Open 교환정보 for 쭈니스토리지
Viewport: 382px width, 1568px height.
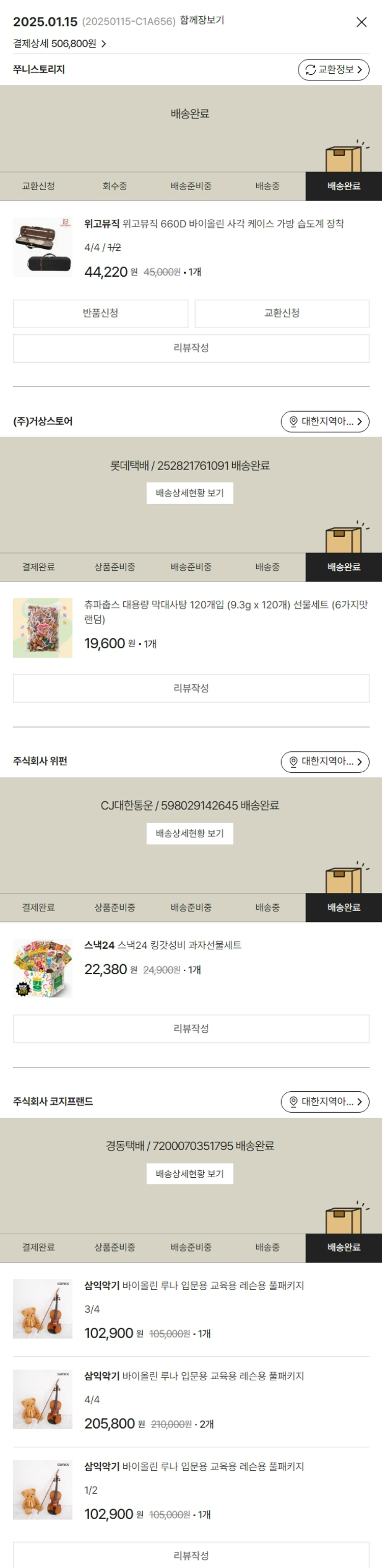tap(333, 70)
